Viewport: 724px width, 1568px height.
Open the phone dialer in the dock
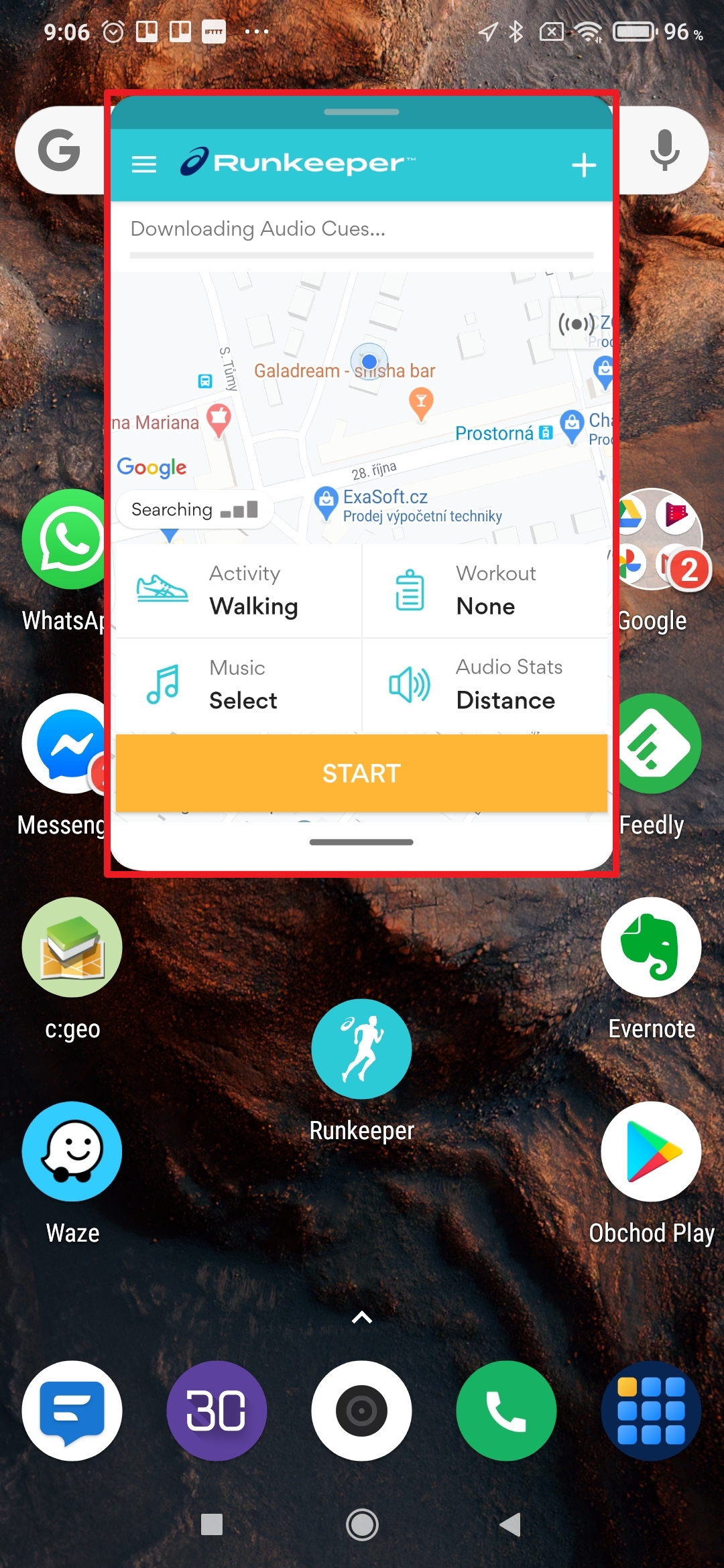pos(506,1411)
